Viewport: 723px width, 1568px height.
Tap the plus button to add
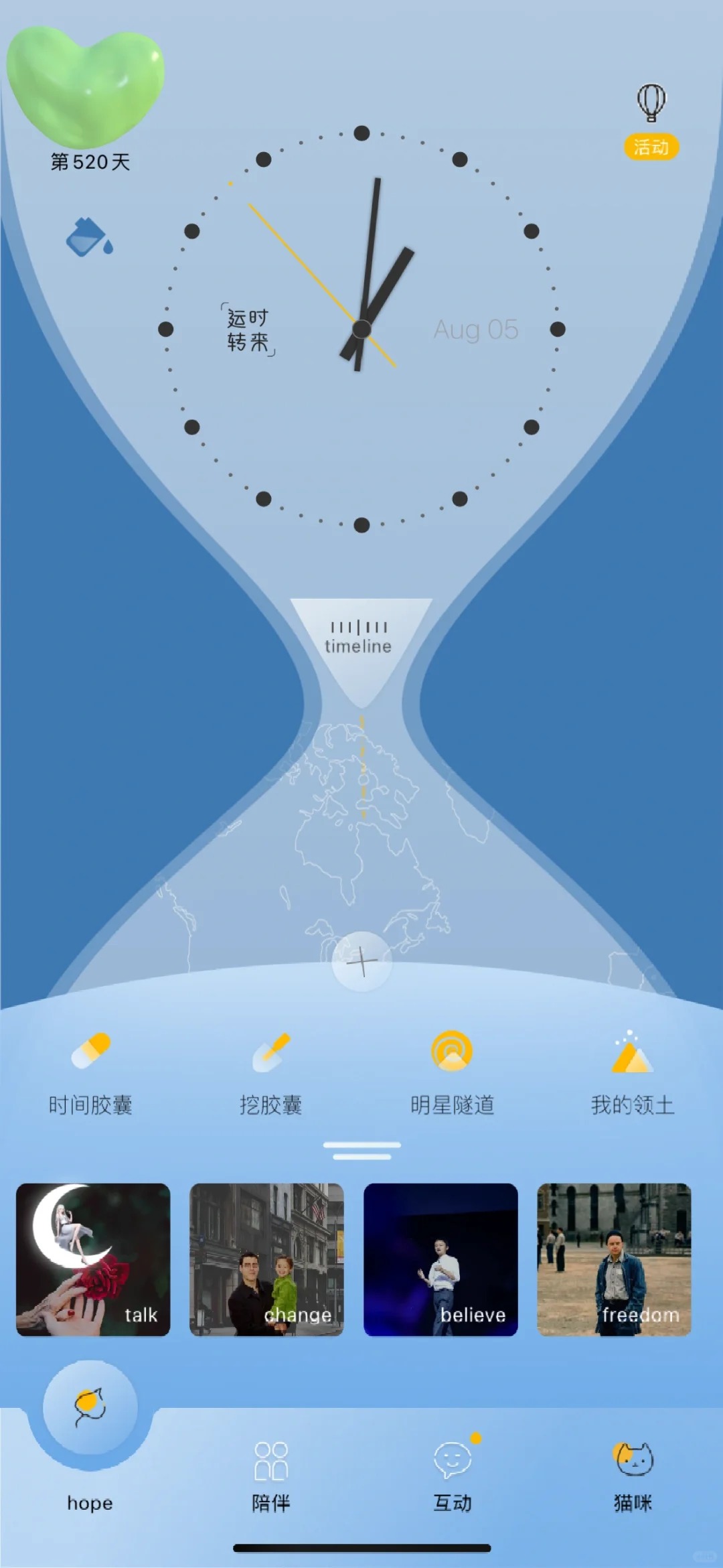[x=362, y=962]
